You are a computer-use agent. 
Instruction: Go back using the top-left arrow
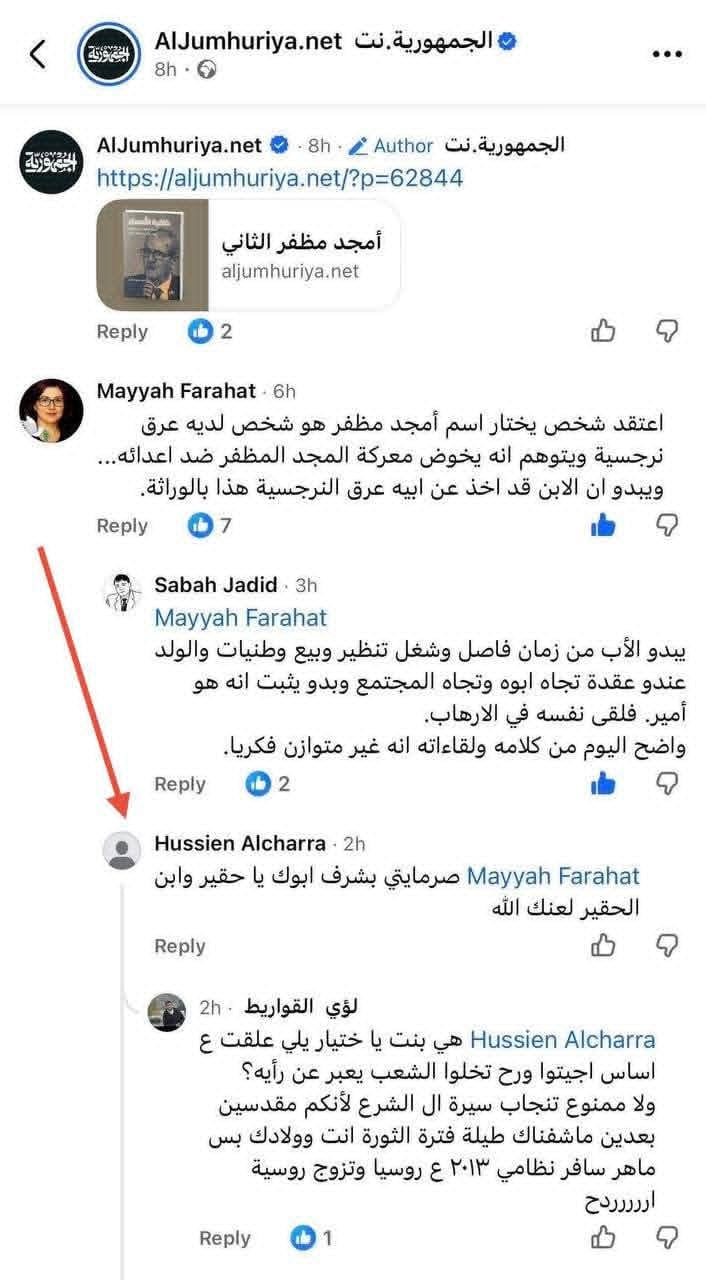38,54
